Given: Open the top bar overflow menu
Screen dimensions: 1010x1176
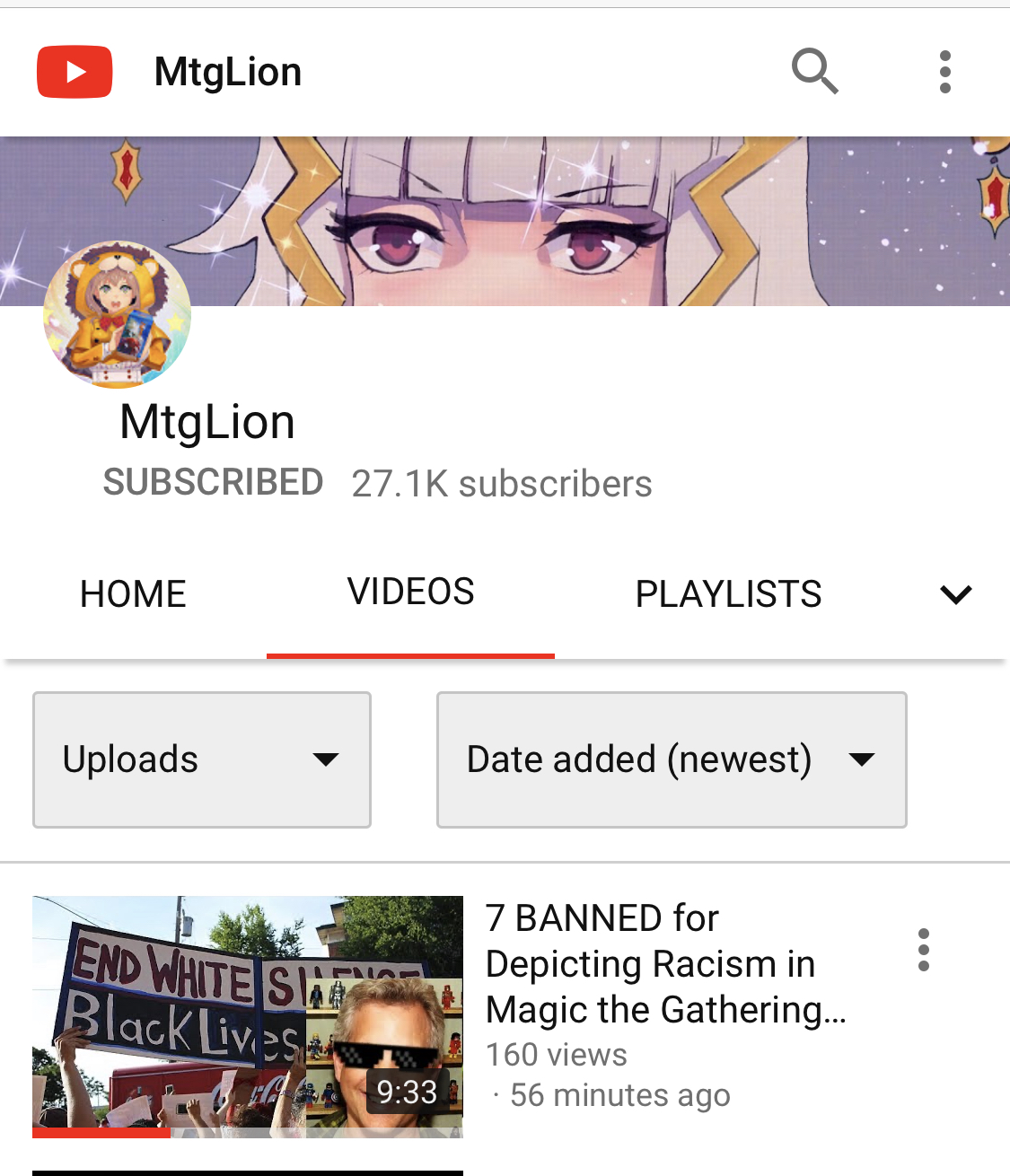Looking at the screenshot, I should tap(944, 72).
